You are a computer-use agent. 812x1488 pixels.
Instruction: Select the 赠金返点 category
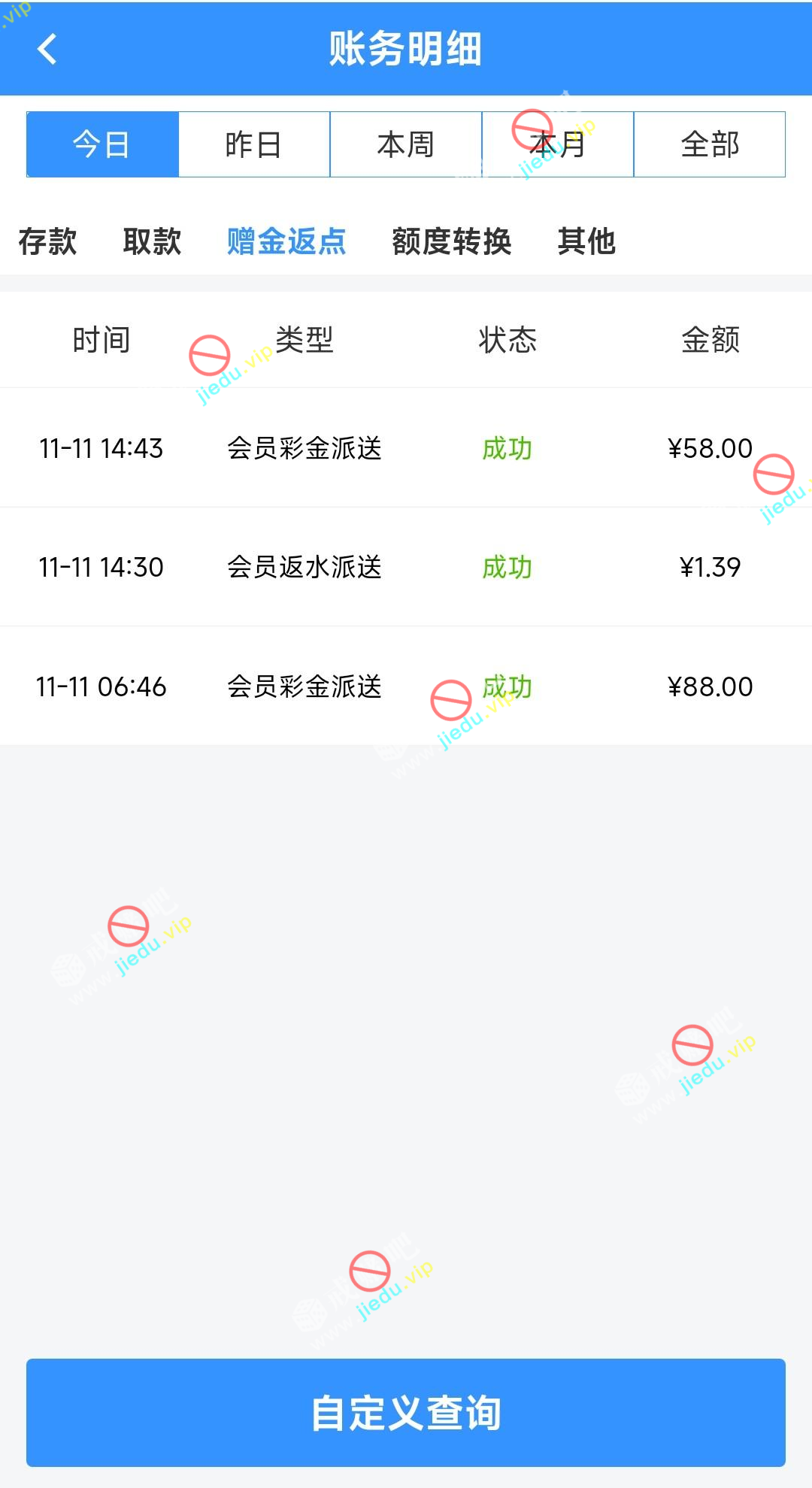tap(286, 241)
